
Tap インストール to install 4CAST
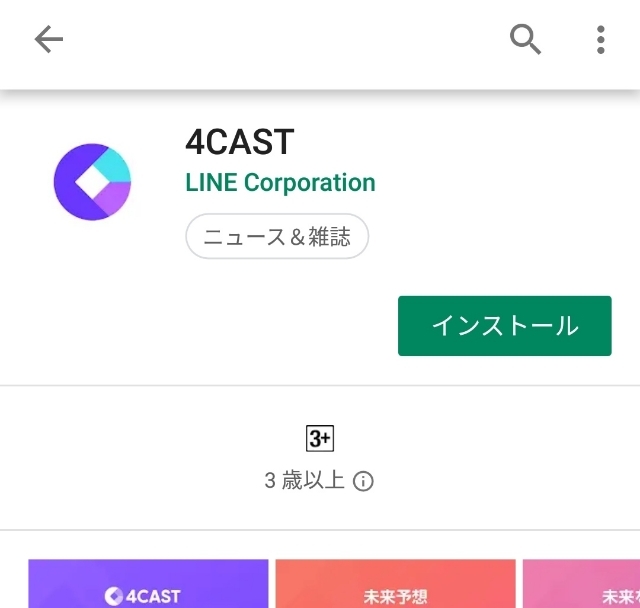[504, 326]
